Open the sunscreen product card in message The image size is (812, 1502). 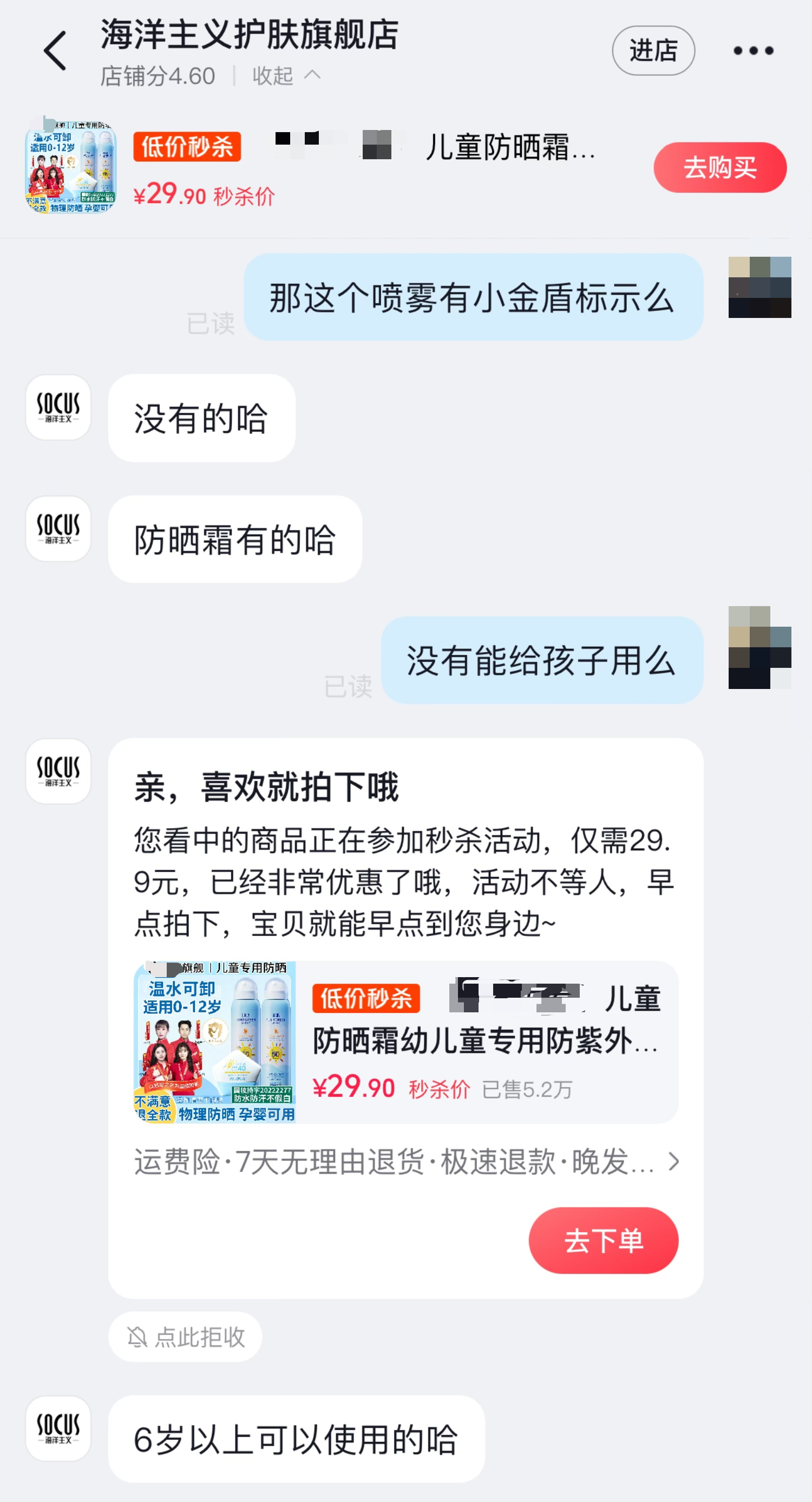pyautogui.click(x=405, y=1042)
